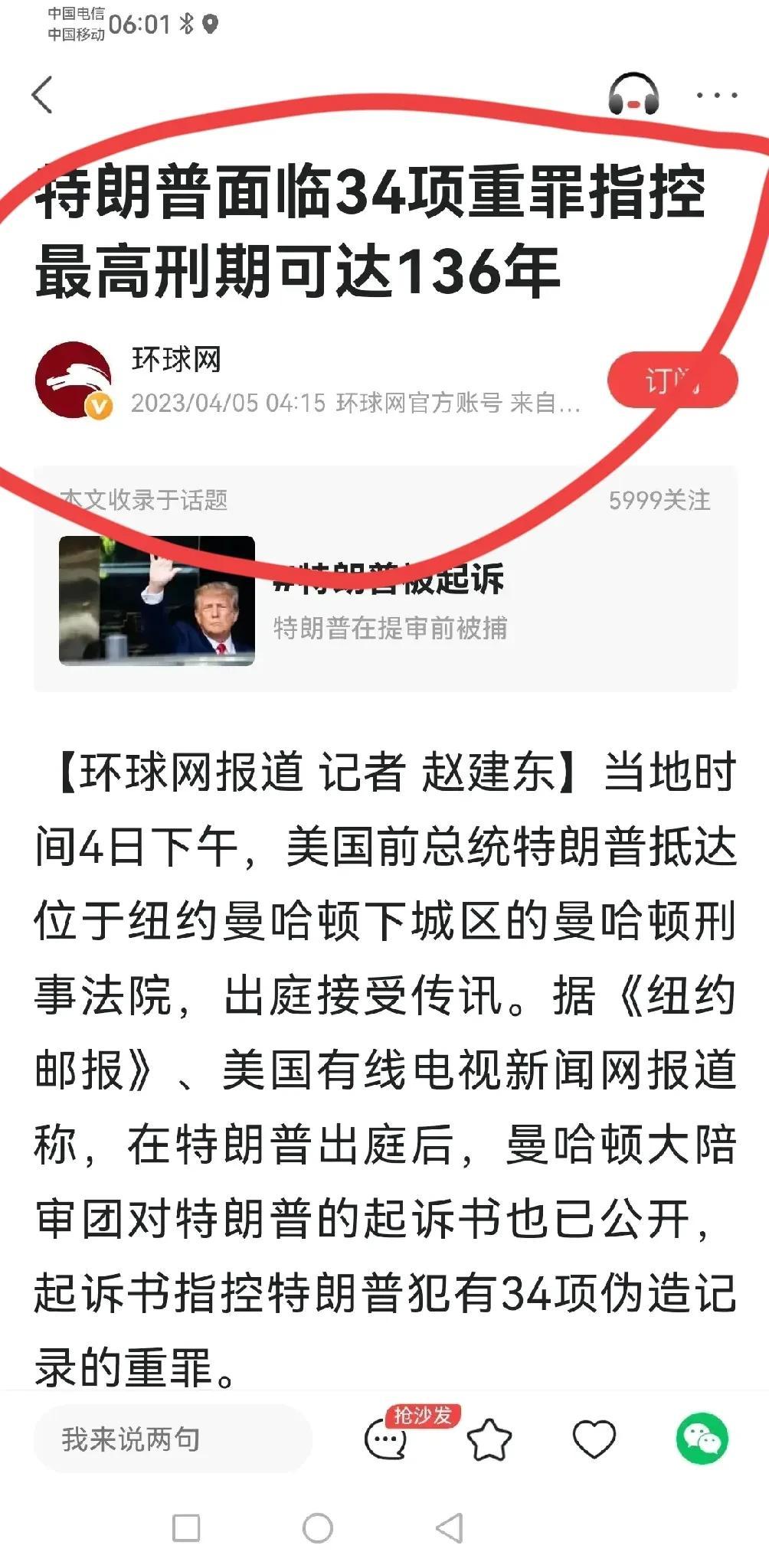Subscribe with the red 订阅 button

click(672, 380)
